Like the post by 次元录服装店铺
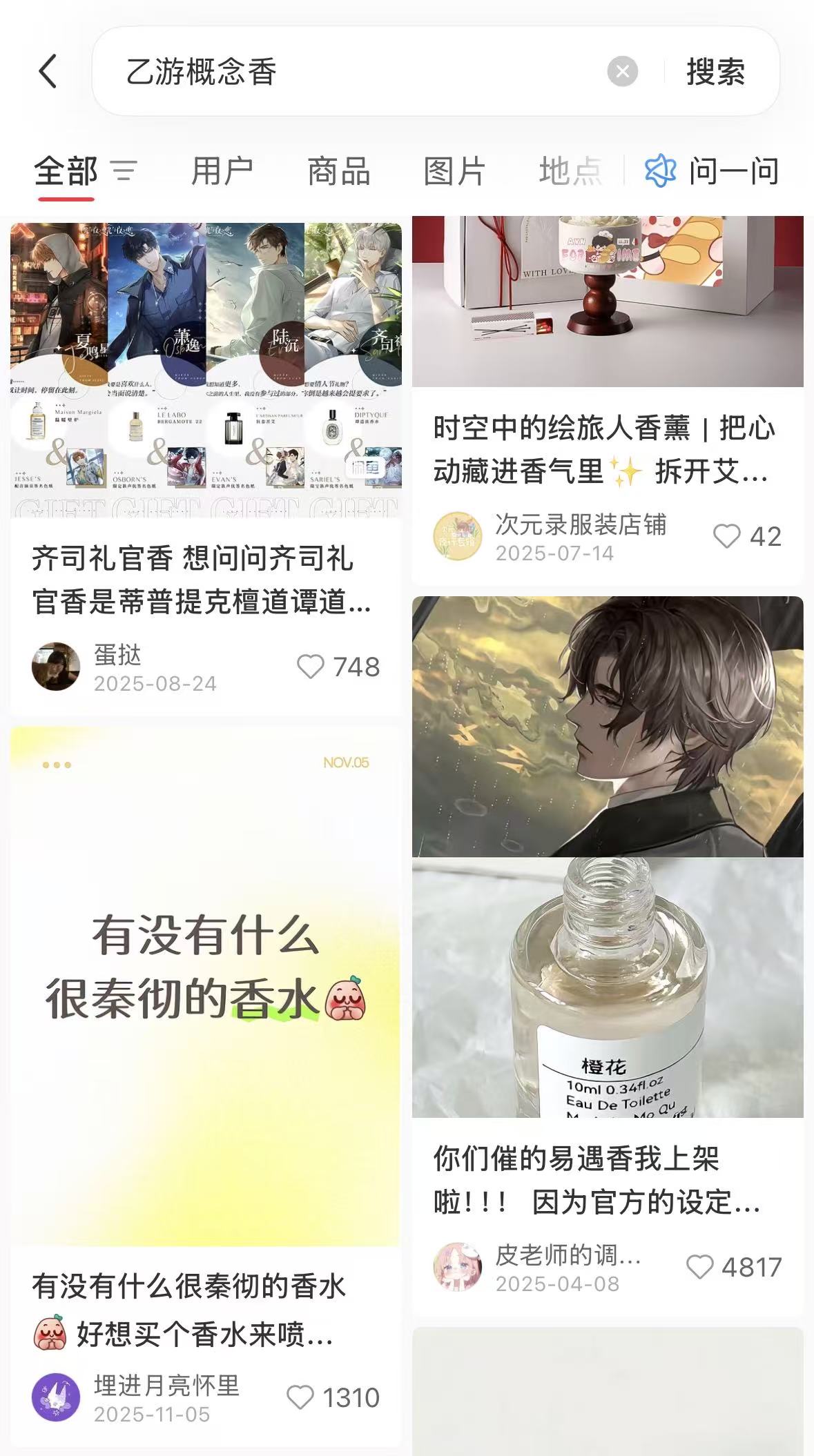The image size is (814, 1456). point(726,536)
